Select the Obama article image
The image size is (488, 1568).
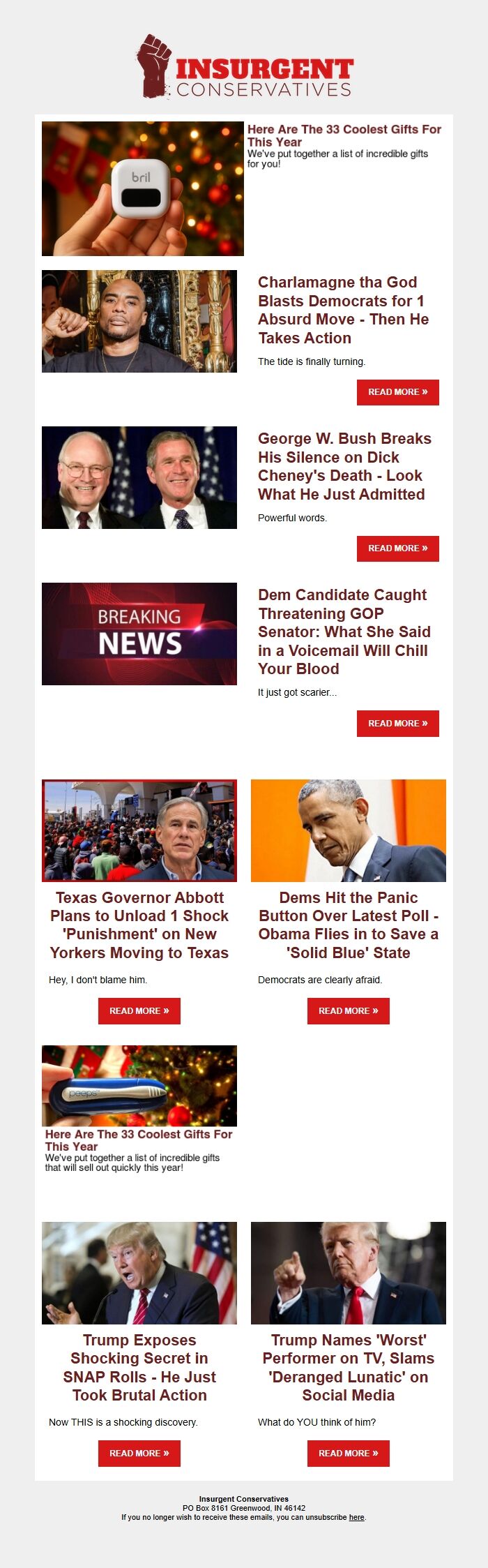349,830
